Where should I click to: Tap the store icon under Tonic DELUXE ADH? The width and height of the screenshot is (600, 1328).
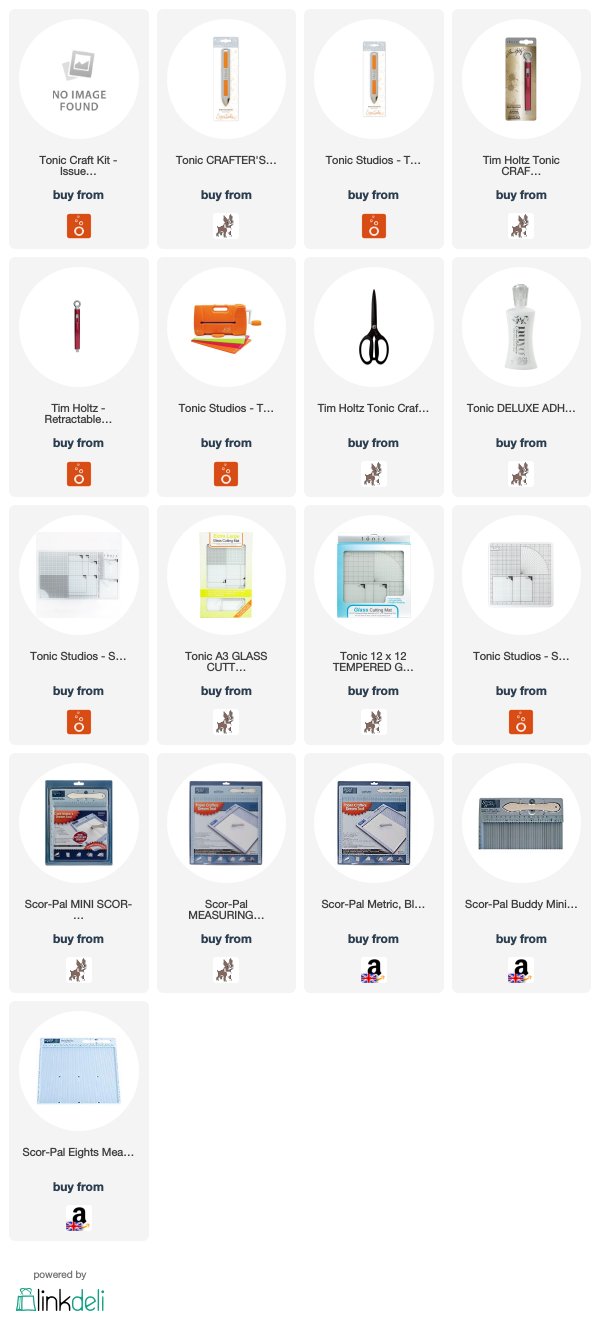point(521,473)
